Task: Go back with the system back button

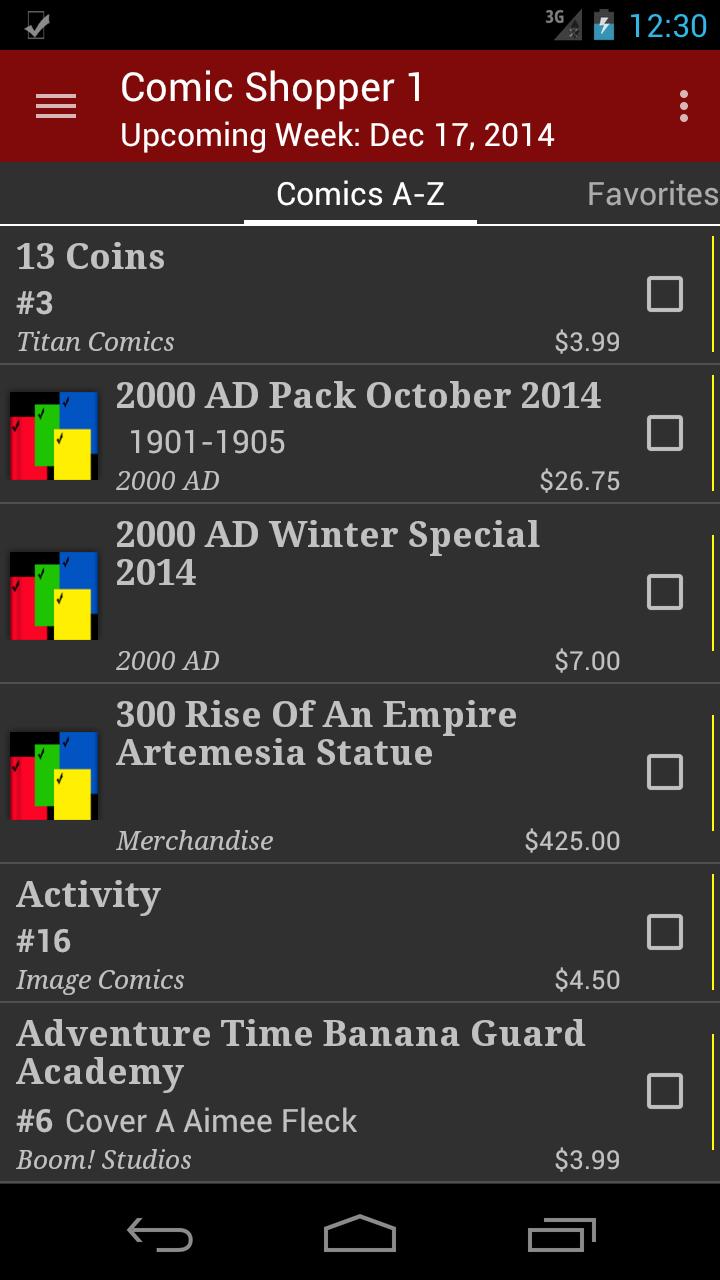Action: point(160,1234)
